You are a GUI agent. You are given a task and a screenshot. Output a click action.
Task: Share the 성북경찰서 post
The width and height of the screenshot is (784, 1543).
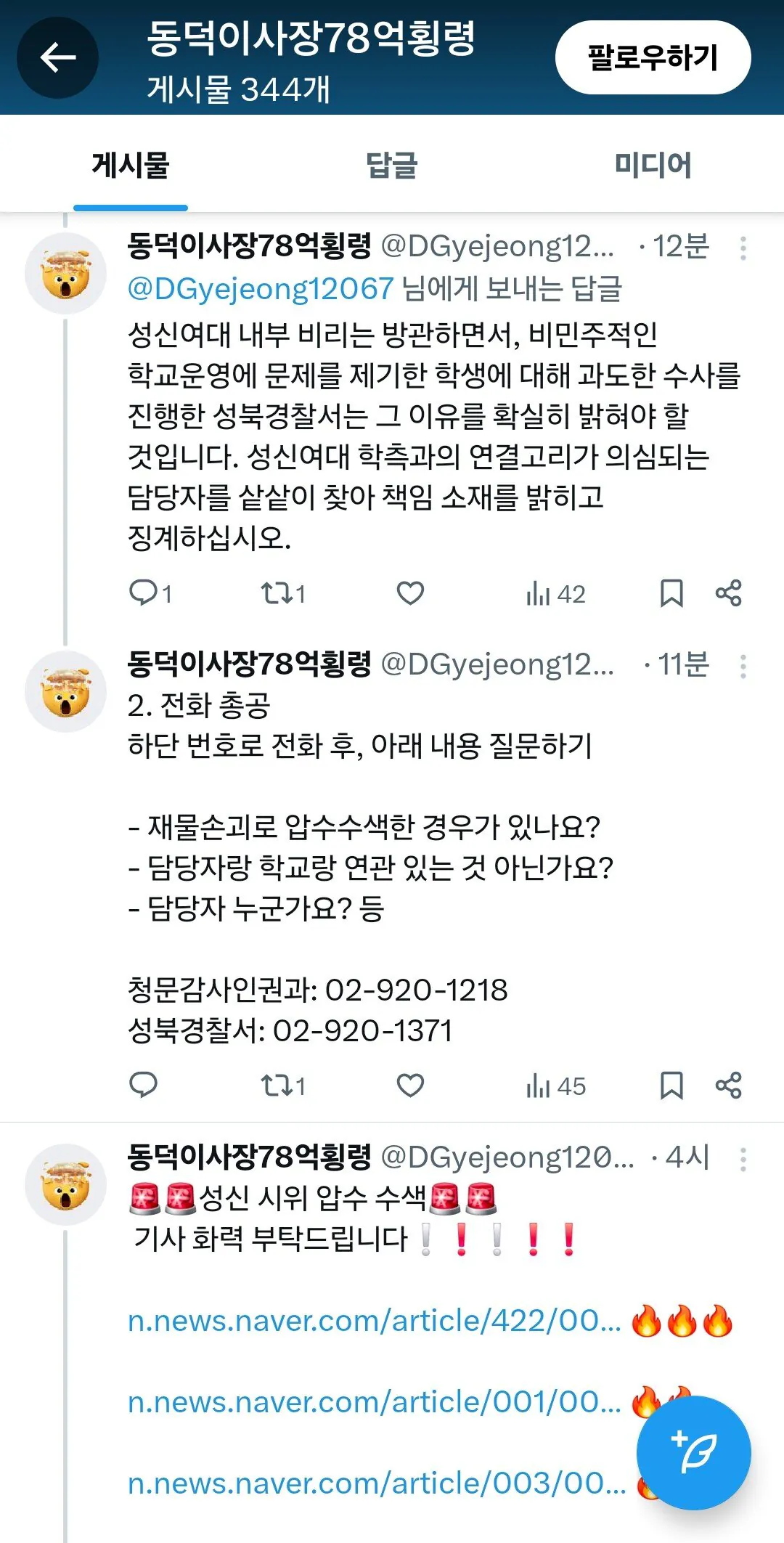(728, 593)
